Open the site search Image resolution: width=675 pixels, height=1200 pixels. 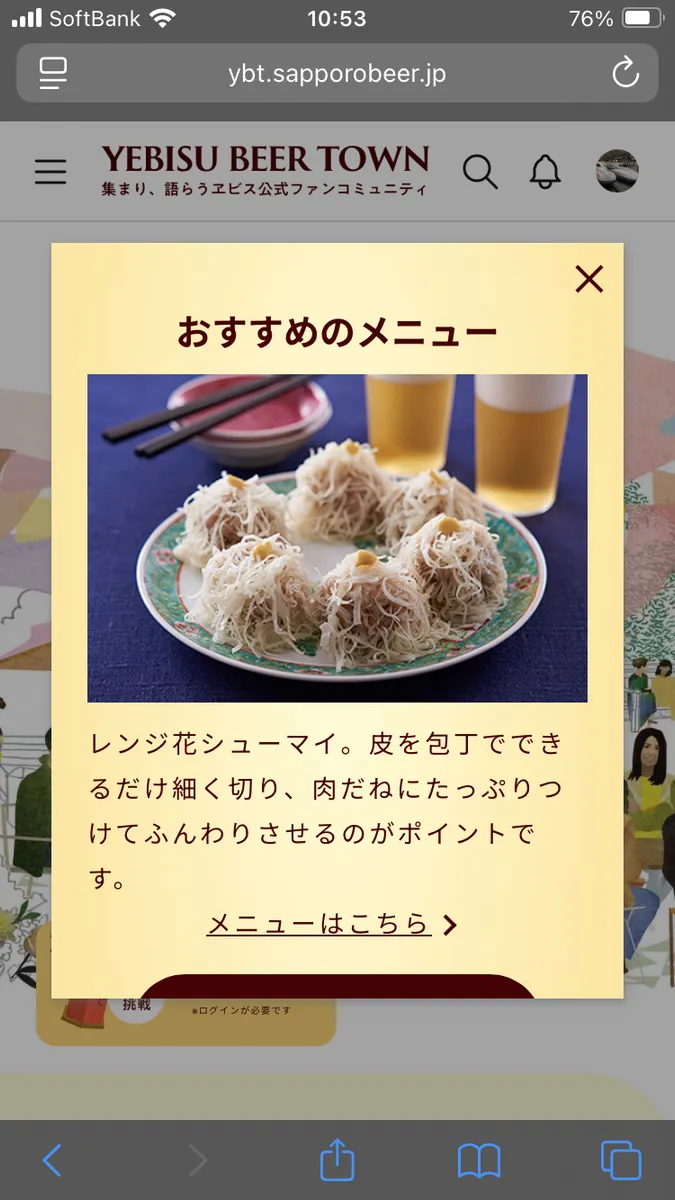click(x=480, y=172)
